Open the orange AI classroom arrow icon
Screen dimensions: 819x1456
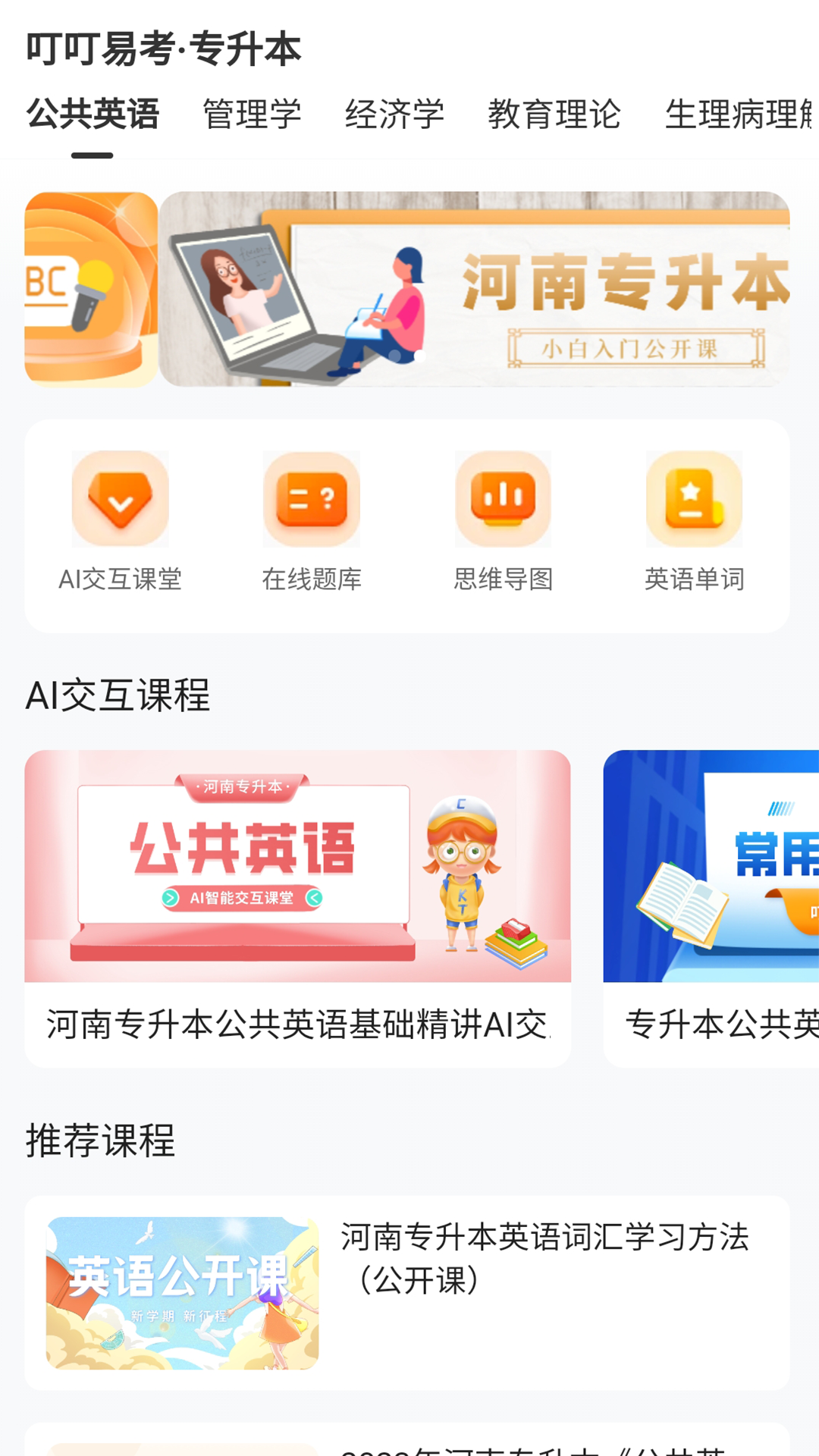120,499
